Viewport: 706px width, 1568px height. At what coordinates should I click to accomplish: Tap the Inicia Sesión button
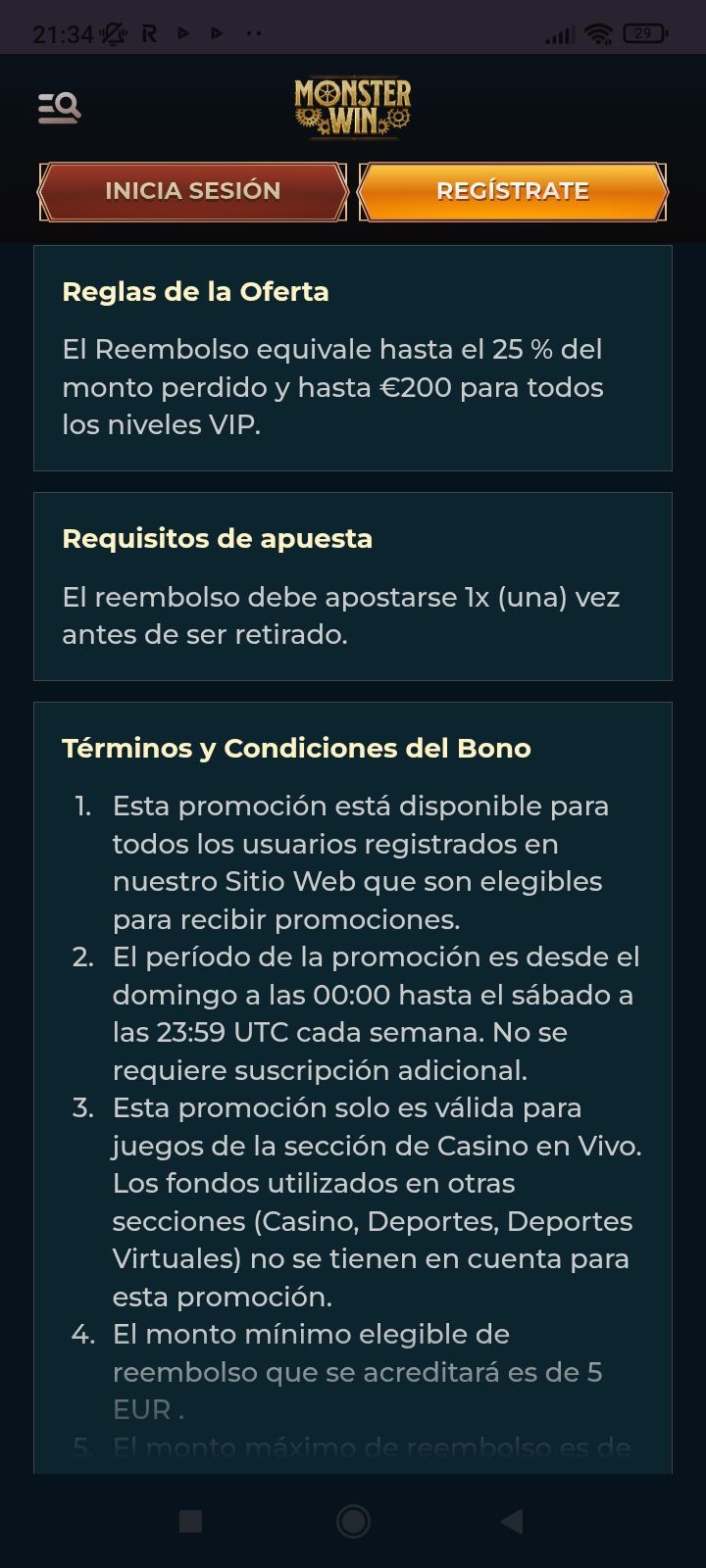click(193, 191)
